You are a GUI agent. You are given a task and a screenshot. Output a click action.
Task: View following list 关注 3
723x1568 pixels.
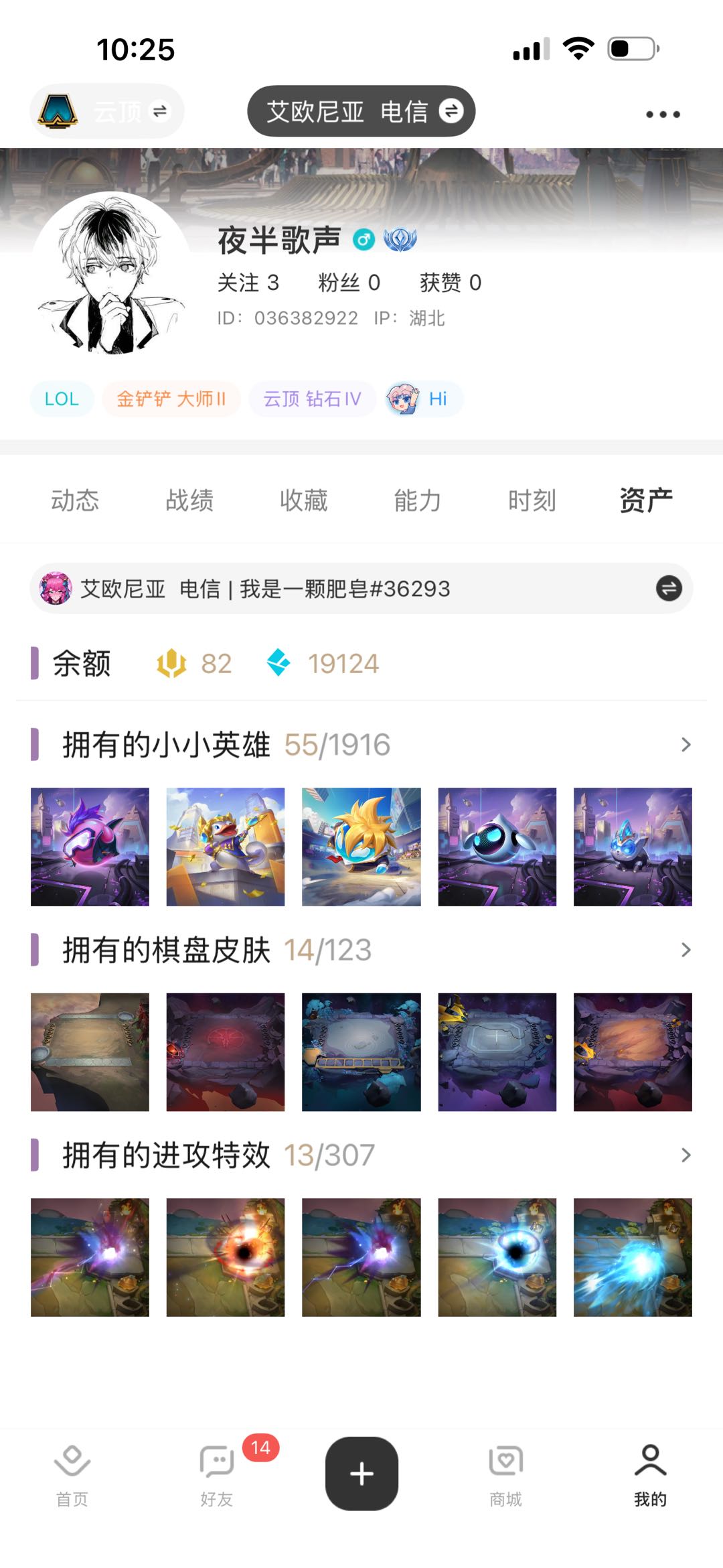pos(248,283)
